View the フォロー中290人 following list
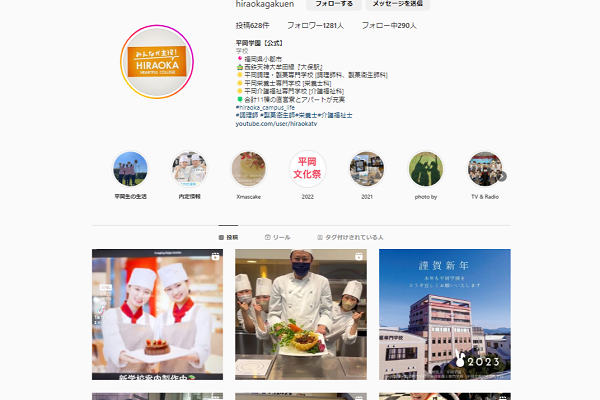The image size is (600, 400). tap(389, 24)
